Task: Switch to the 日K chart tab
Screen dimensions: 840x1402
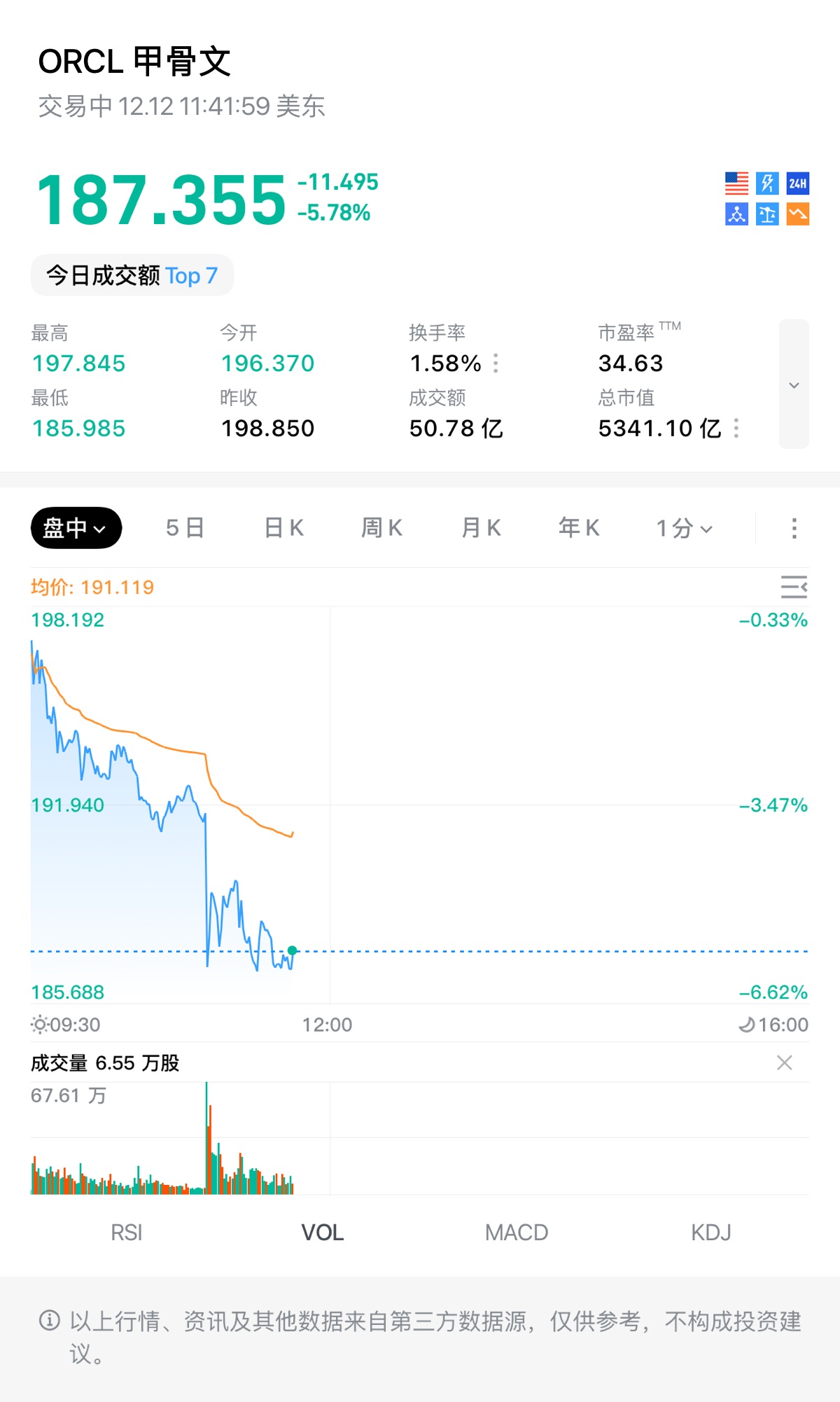Action: (x=283, y=528)
